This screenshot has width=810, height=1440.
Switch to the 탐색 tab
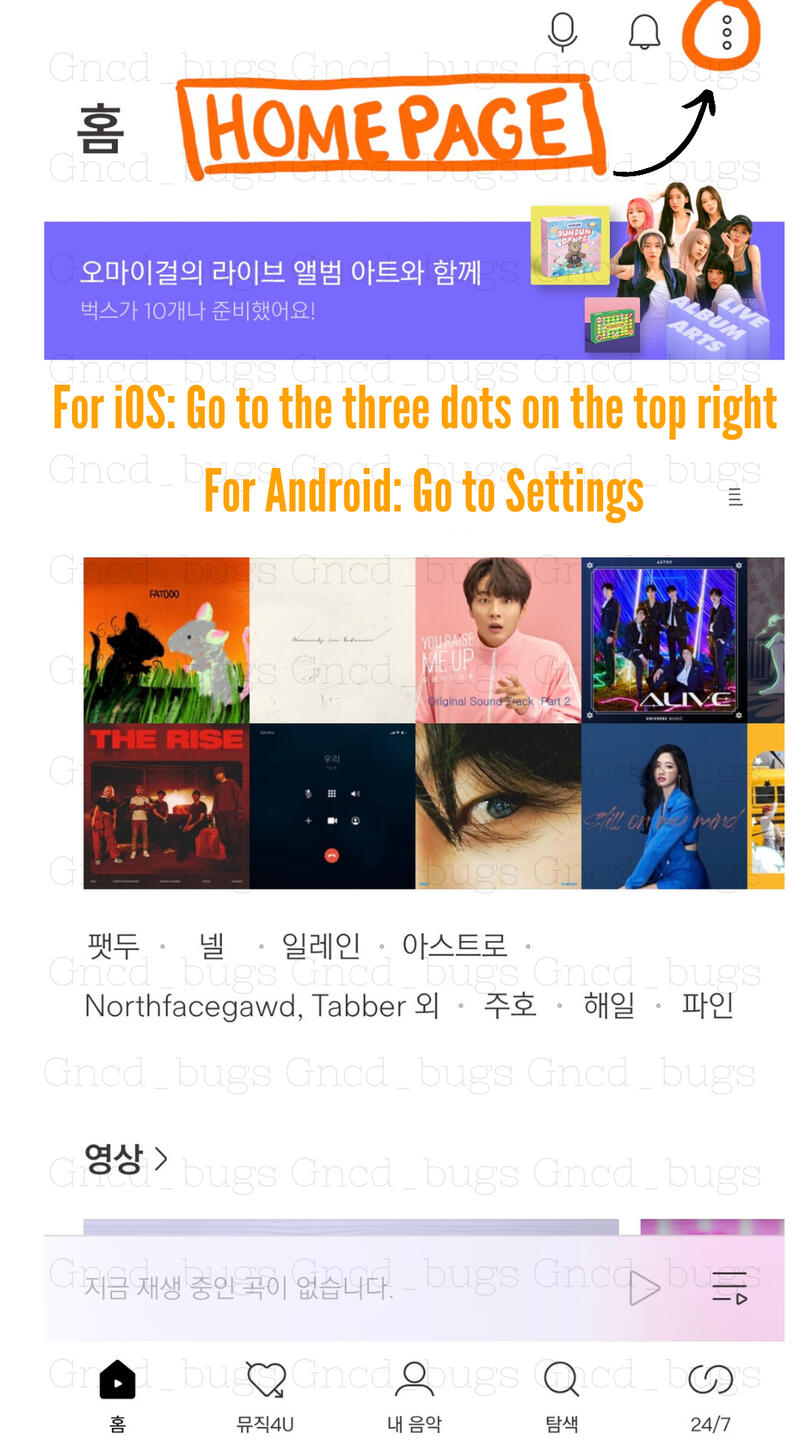[x=562, y=1396]
